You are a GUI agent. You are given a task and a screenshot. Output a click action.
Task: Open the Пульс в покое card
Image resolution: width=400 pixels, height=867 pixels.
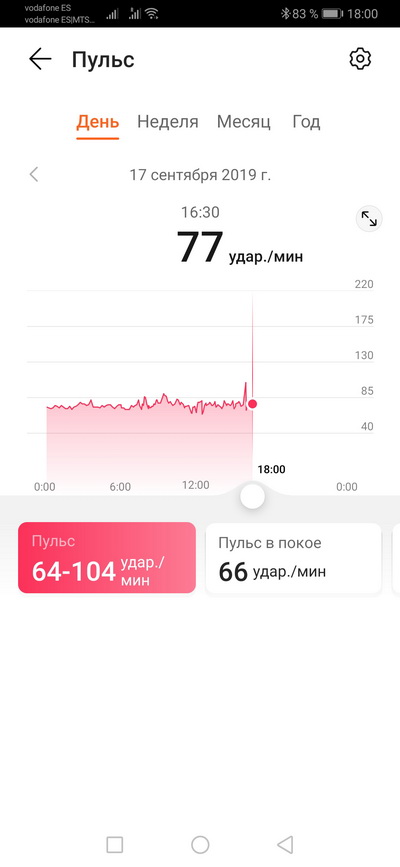[x=294, y=557]
